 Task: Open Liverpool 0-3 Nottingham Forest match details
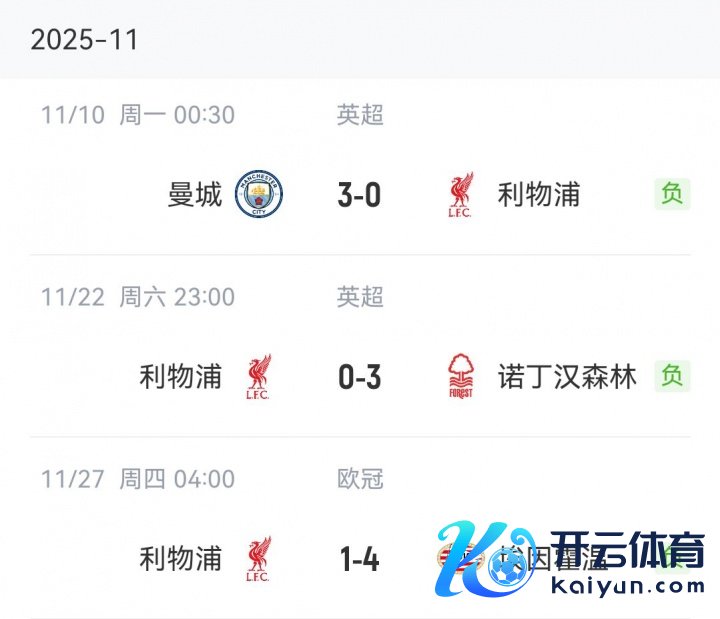[x=359, y=377]
